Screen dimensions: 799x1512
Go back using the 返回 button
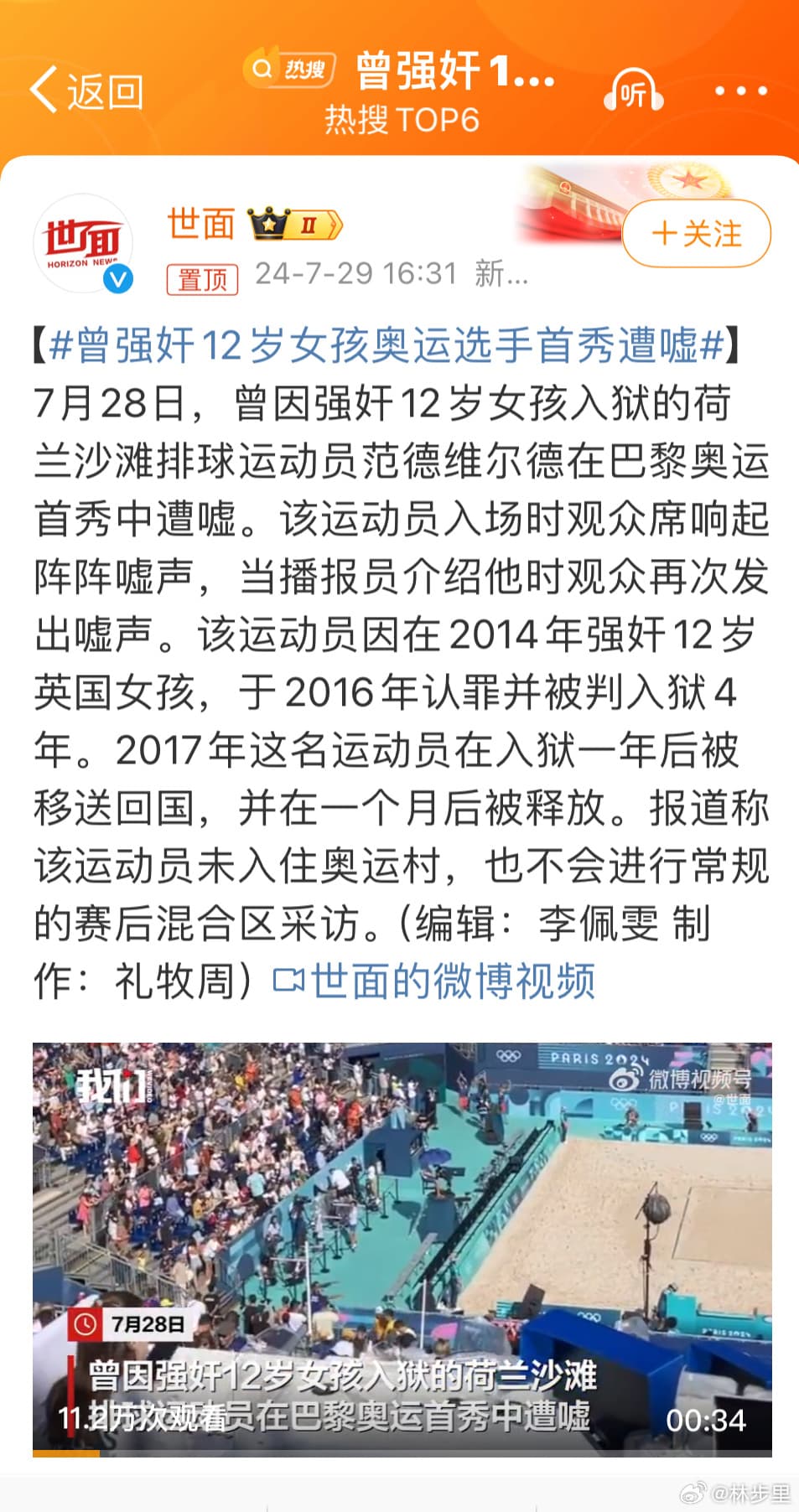[86, 91]
